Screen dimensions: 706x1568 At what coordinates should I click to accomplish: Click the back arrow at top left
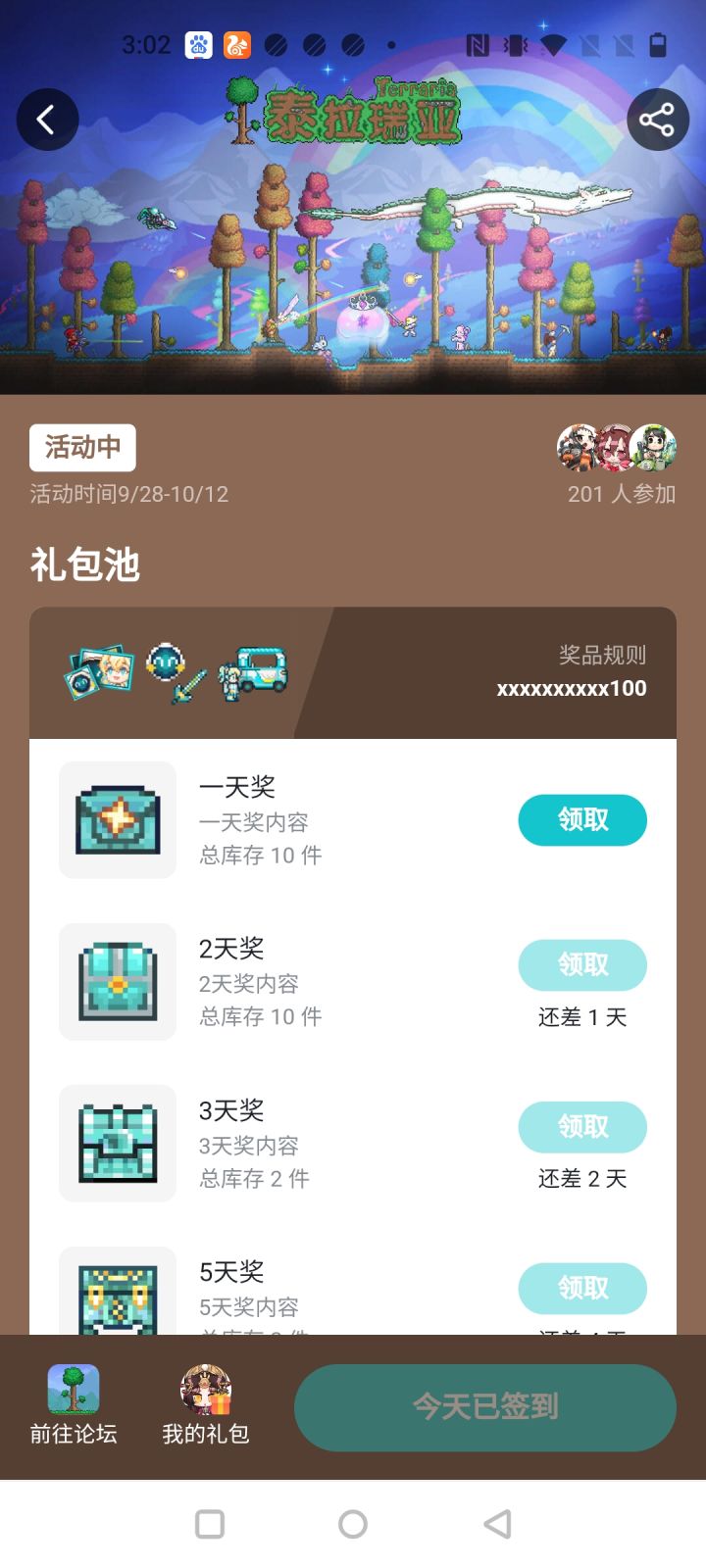coord(47,119)
